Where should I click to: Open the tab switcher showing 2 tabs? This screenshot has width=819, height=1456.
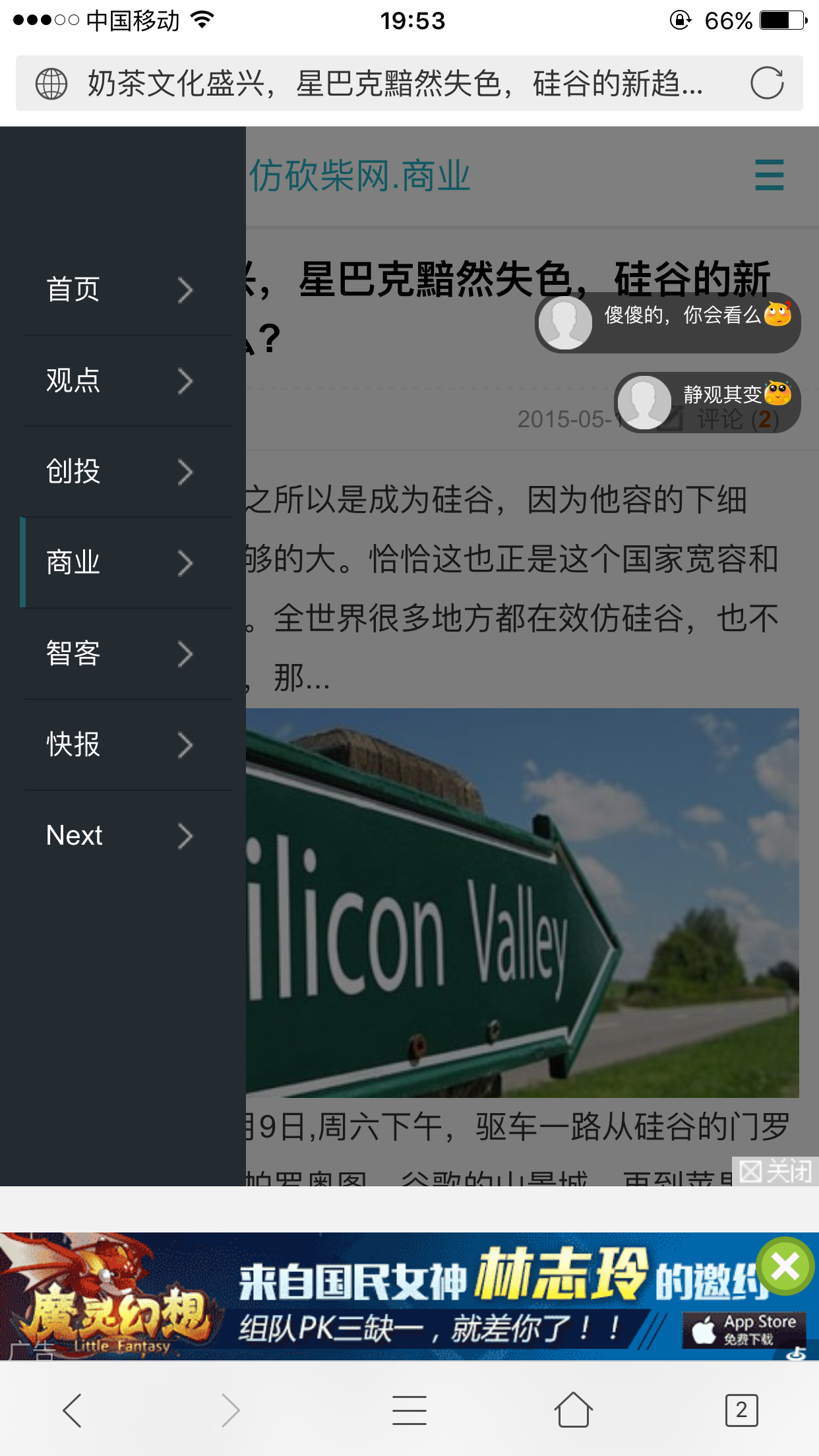point(741,1410)
